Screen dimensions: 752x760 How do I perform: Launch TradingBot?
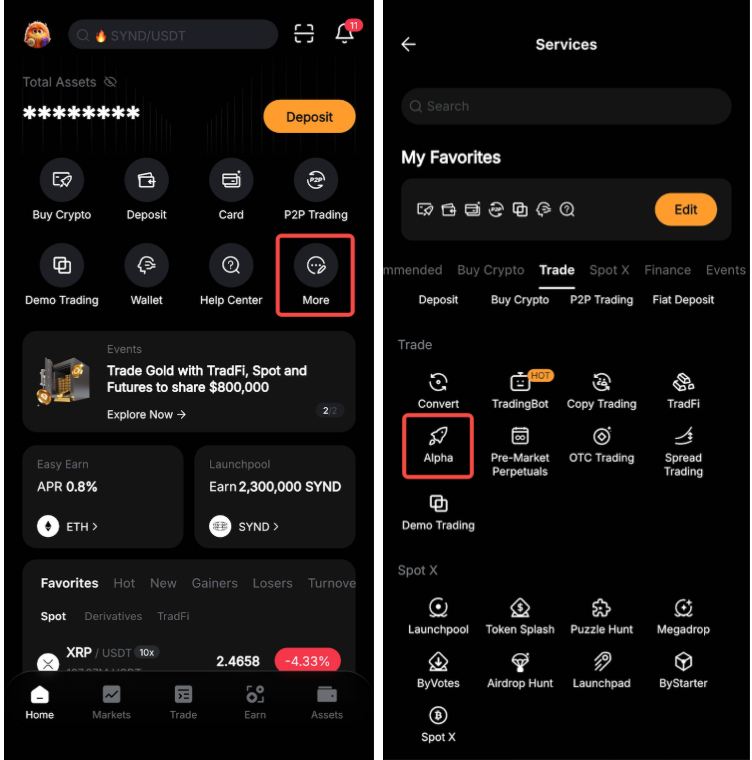(520, 390)
